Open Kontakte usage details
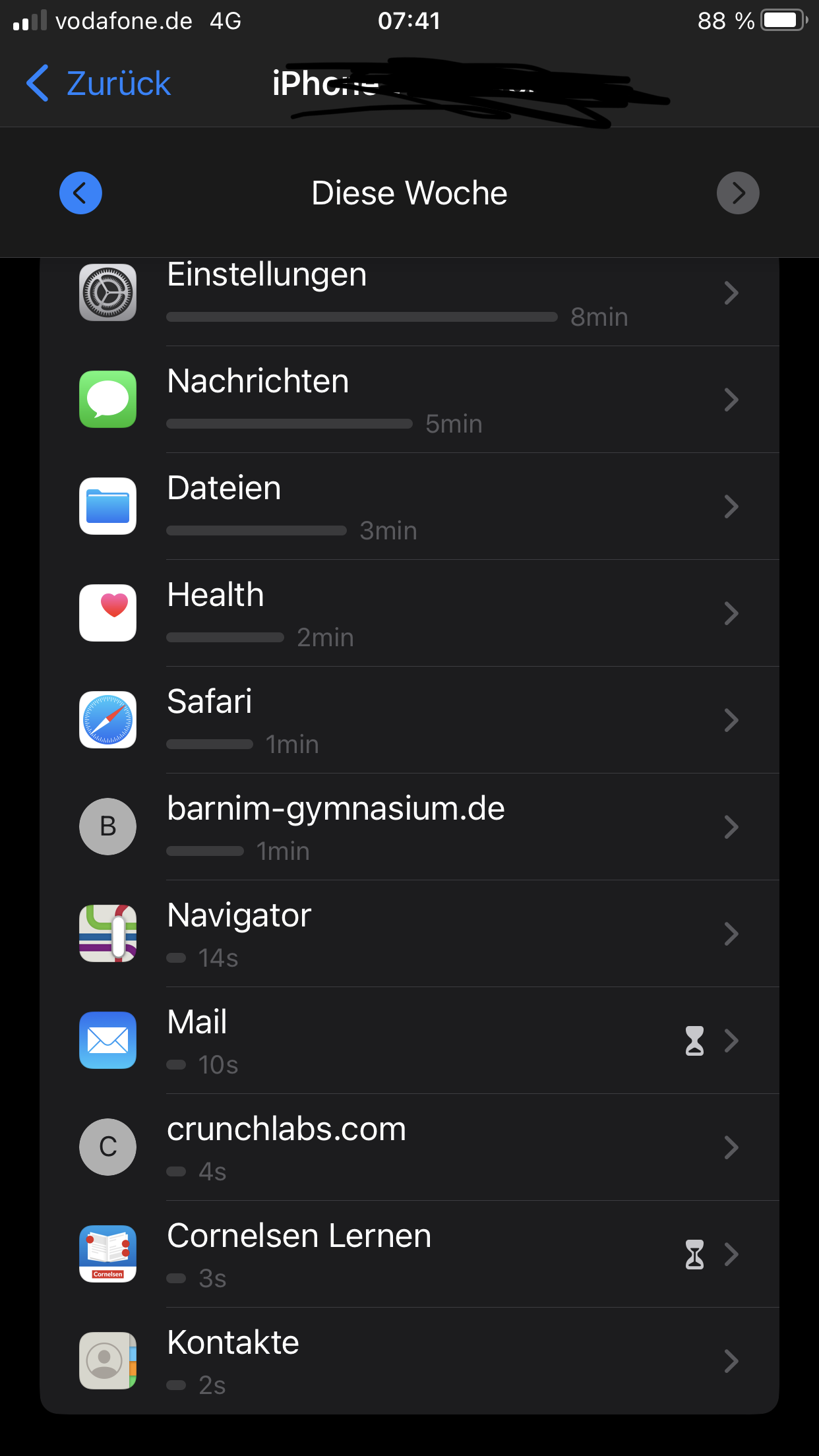The width and height of the screenshot is (819, 1456). click(409, 1361)
